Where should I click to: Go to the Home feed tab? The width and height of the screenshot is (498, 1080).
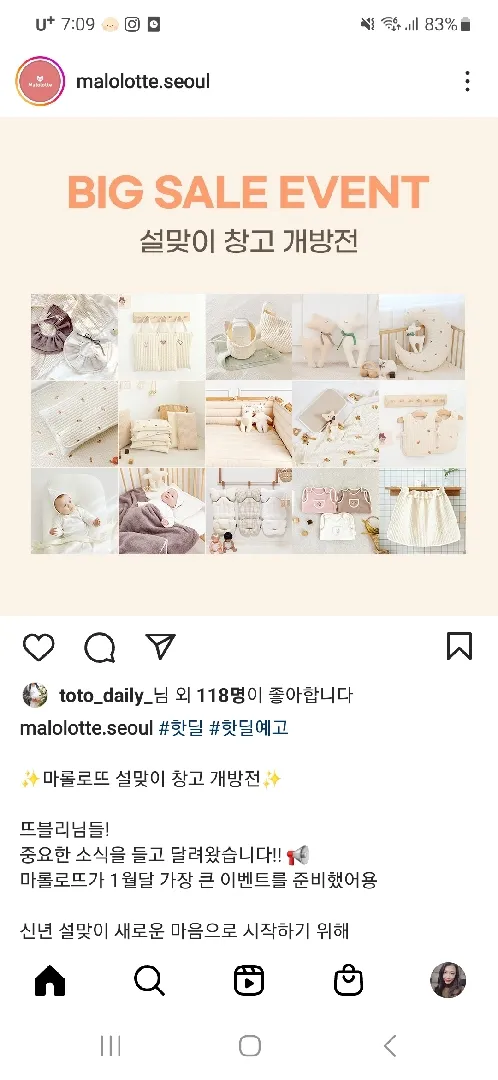[50, 980]
